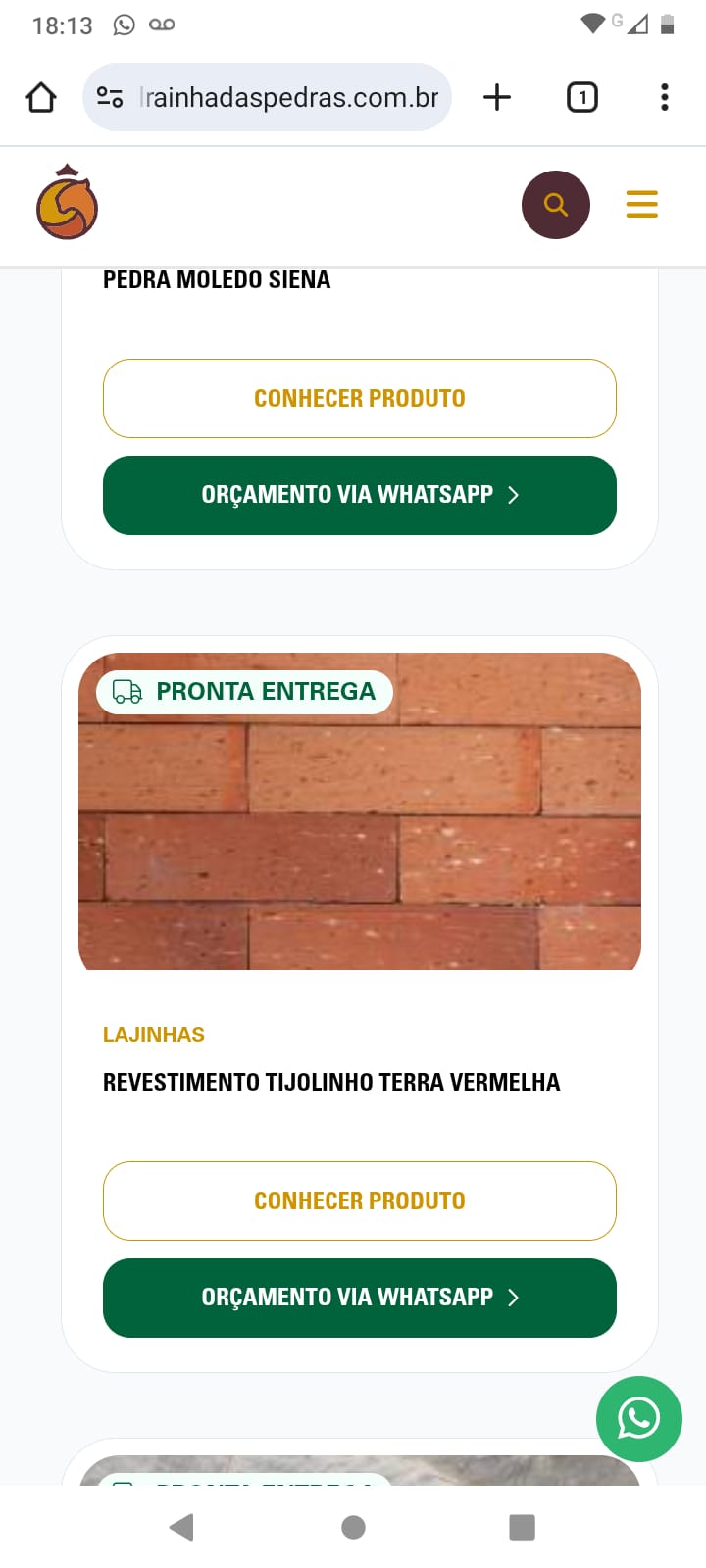The height and width of the screenshot is (1568, 706).
Task: Open the system recent apps view
Action: tap(522, 1527)
